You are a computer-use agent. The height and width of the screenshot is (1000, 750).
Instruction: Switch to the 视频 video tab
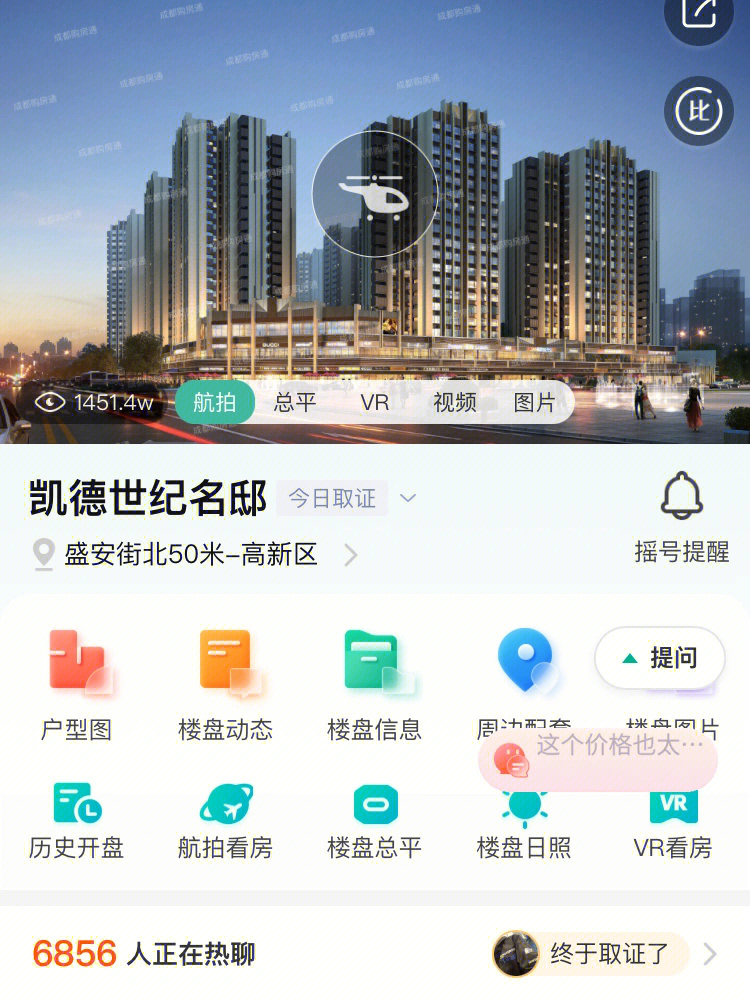pyautogui.click(x=455, y=402)
